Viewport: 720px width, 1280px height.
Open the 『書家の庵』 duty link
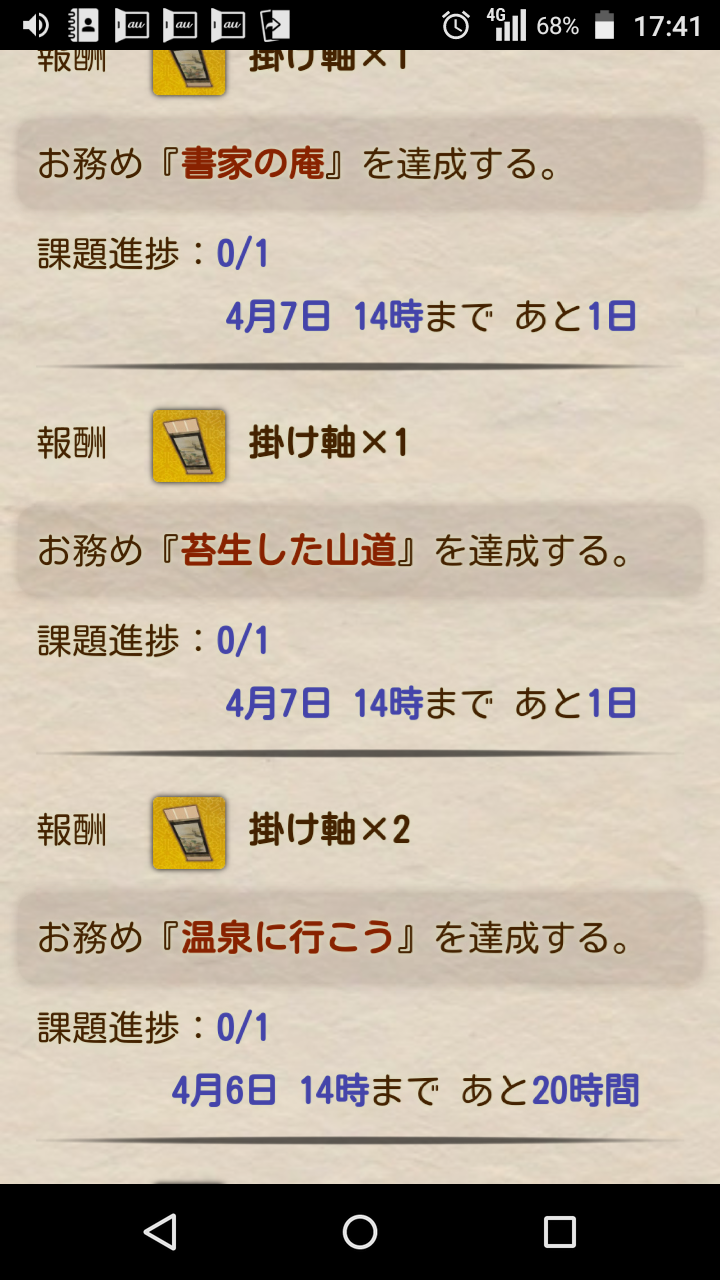click(x=253, y=165)
